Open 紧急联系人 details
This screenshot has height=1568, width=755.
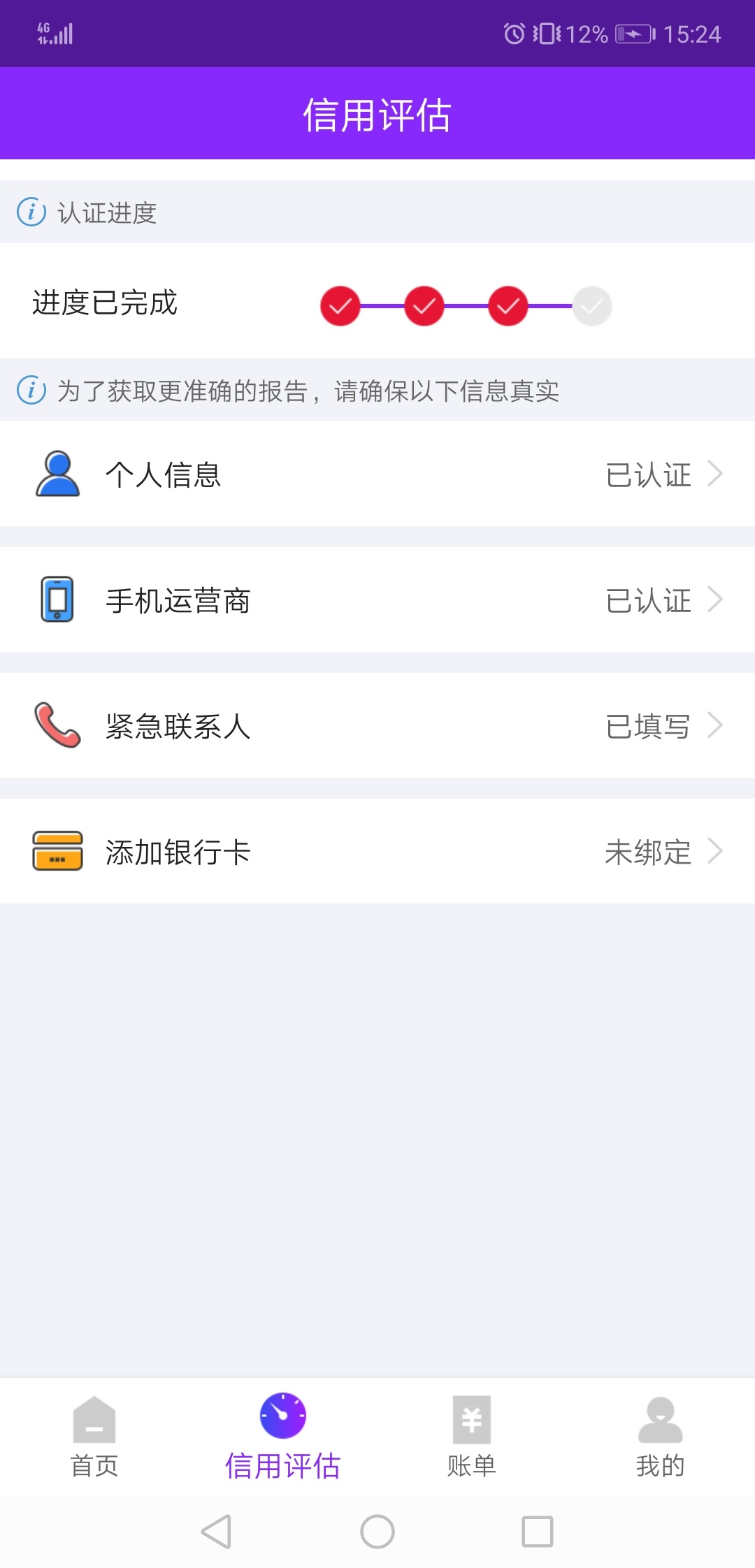pyautogui.click(x=377, y=725)
